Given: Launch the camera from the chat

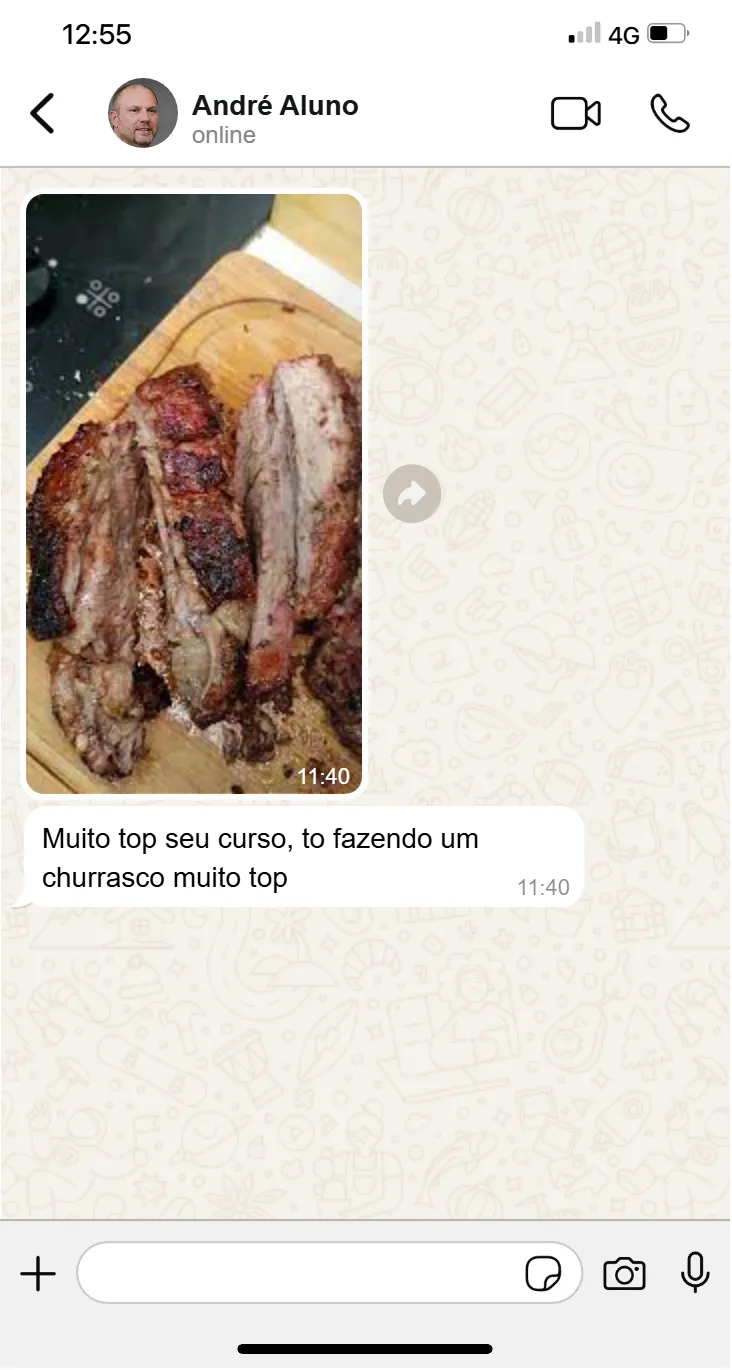Looking at the screenshot, I should [624, 1274].
